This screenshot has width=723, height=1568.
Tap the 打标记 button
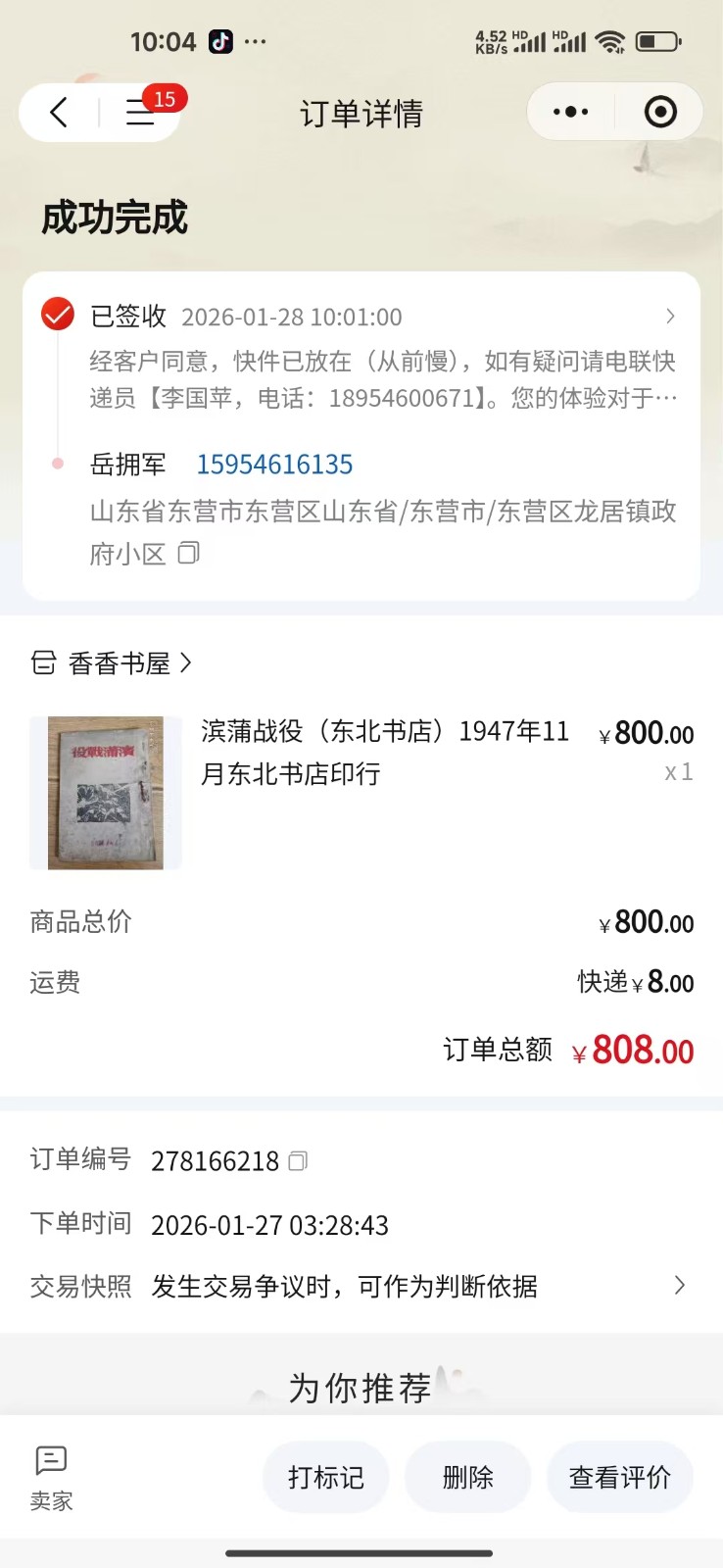pyautogui.click(x=326, y=1477)
